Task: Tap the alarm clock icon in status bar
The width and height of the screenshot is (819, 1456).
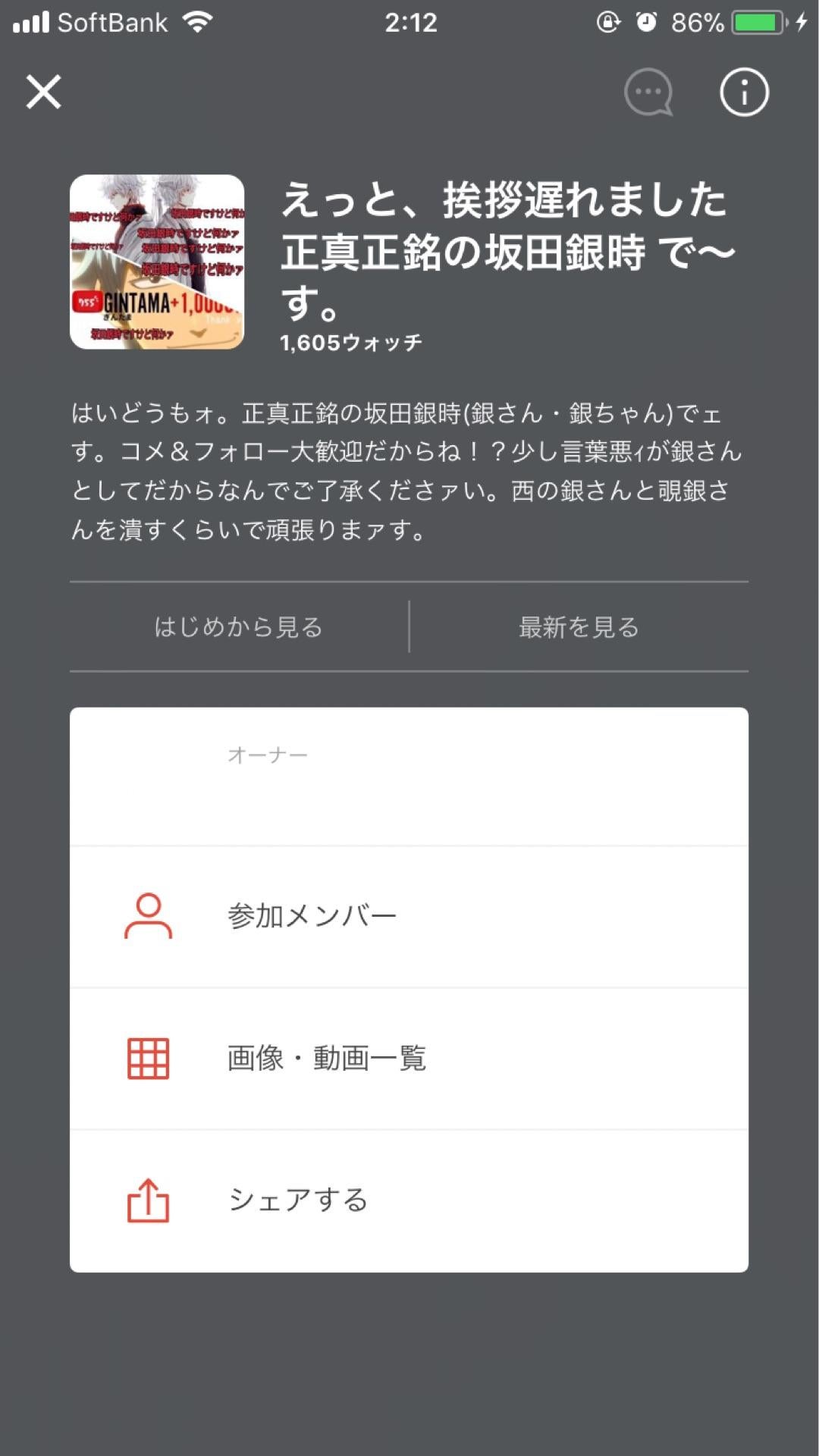Action: tap(645, 21)
